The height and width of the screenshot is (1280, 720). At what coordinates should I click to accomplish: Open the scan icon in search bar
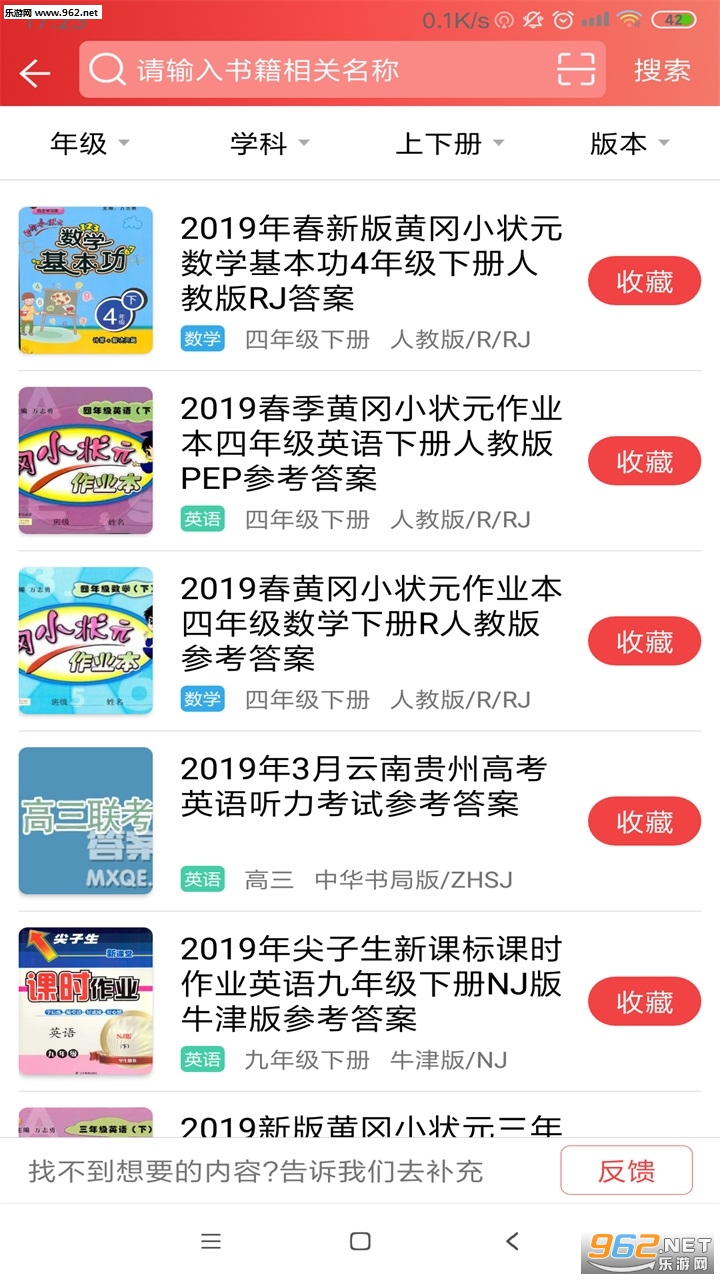(x=576, y=70)
